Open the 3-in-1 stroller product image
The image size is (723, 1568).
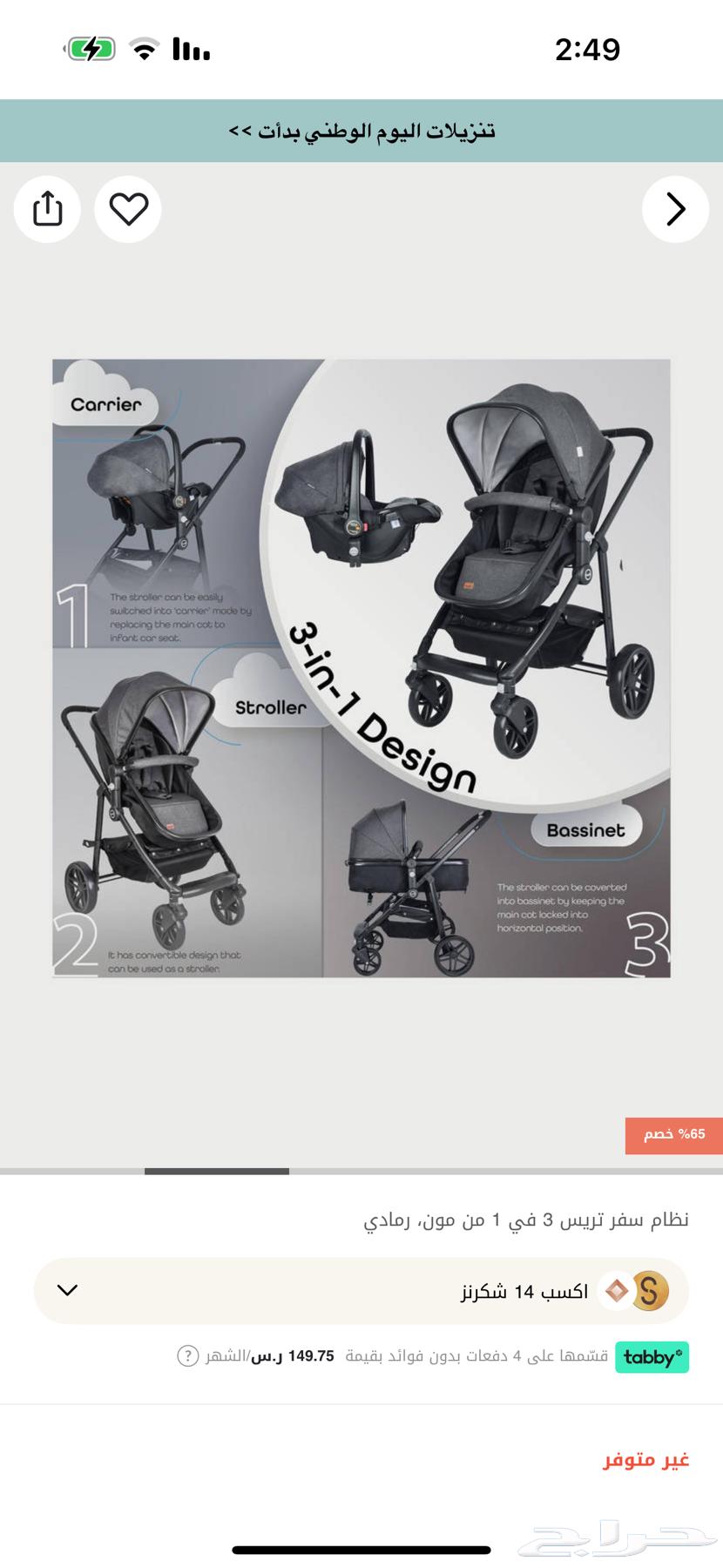point(361,668)
